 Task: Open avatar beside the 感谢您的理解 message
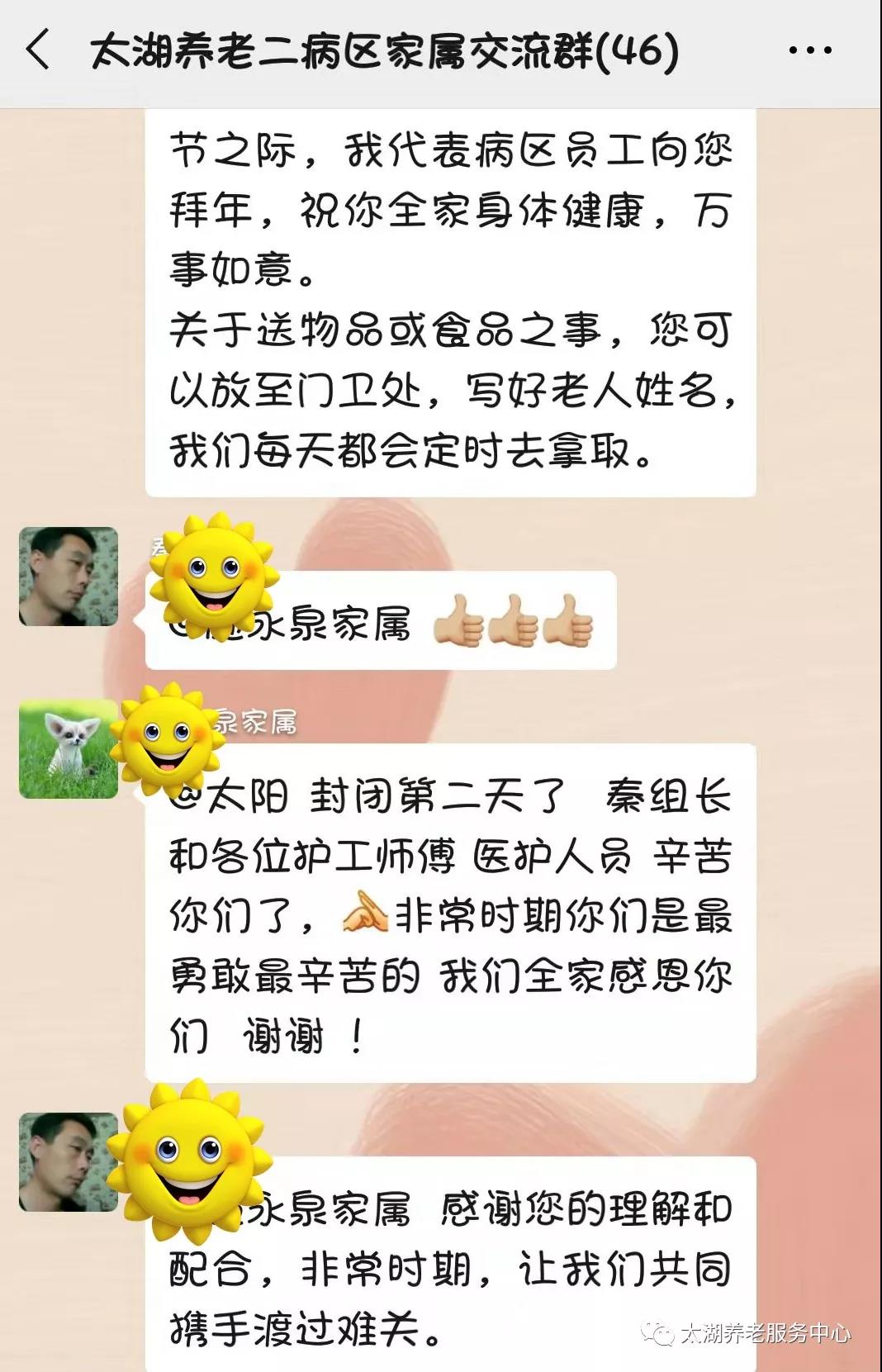point(69,1162)
